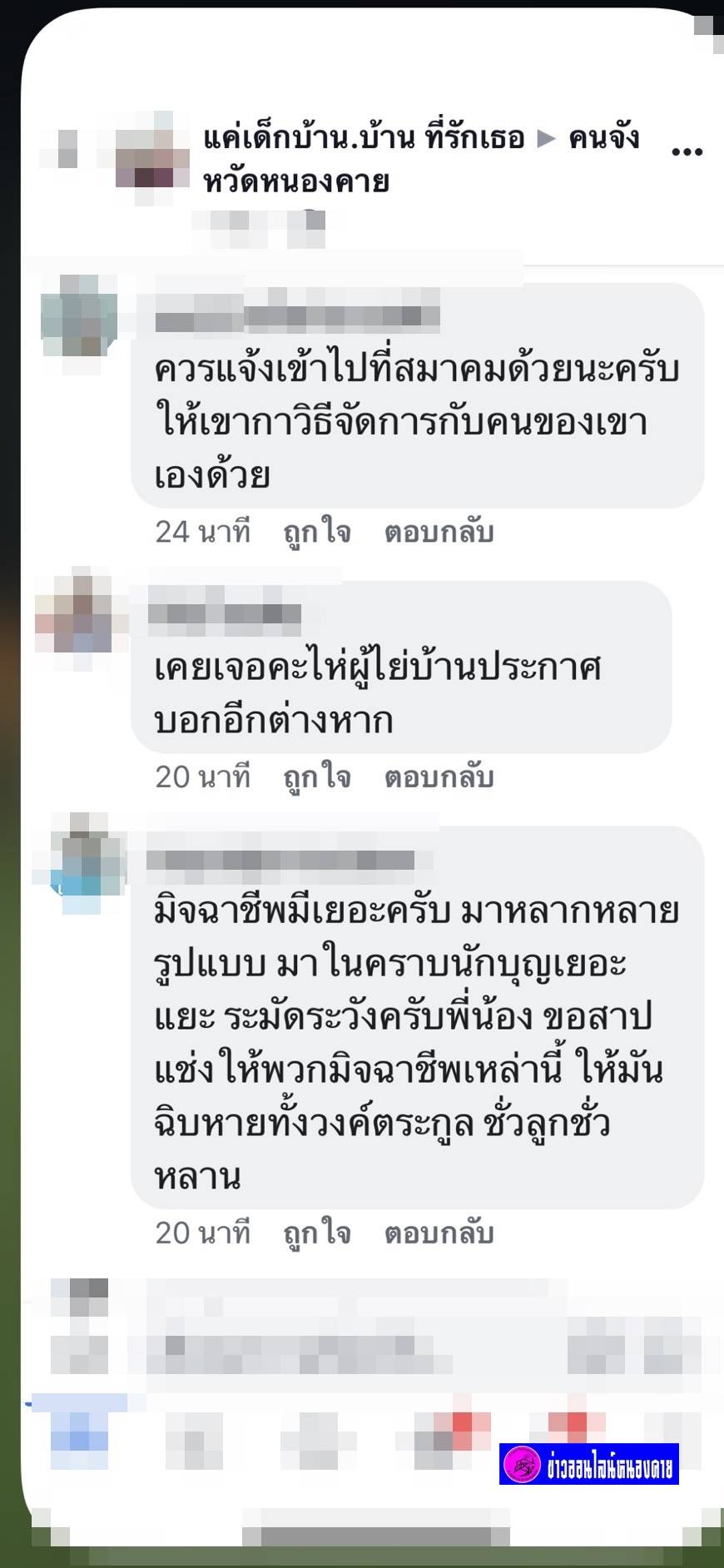Image resolution: width=724 pixels, height=1568 pixels.
Task: Like the comment posted 24 นาที ago
Action: coord(317,532)
